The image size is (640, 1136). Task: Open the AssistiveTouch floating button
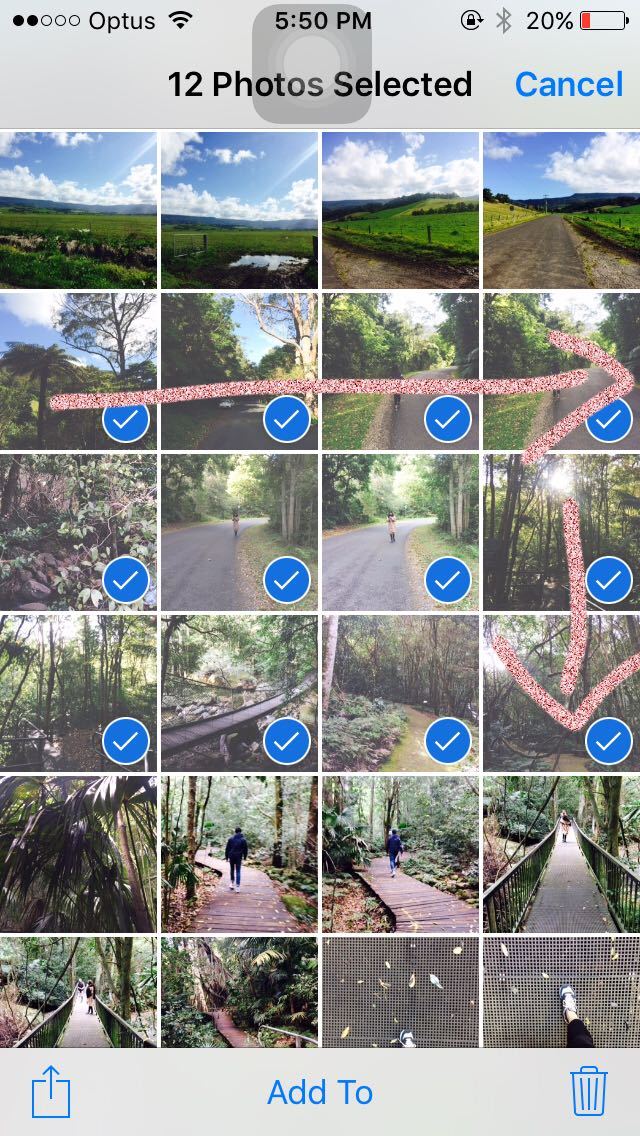312,64
